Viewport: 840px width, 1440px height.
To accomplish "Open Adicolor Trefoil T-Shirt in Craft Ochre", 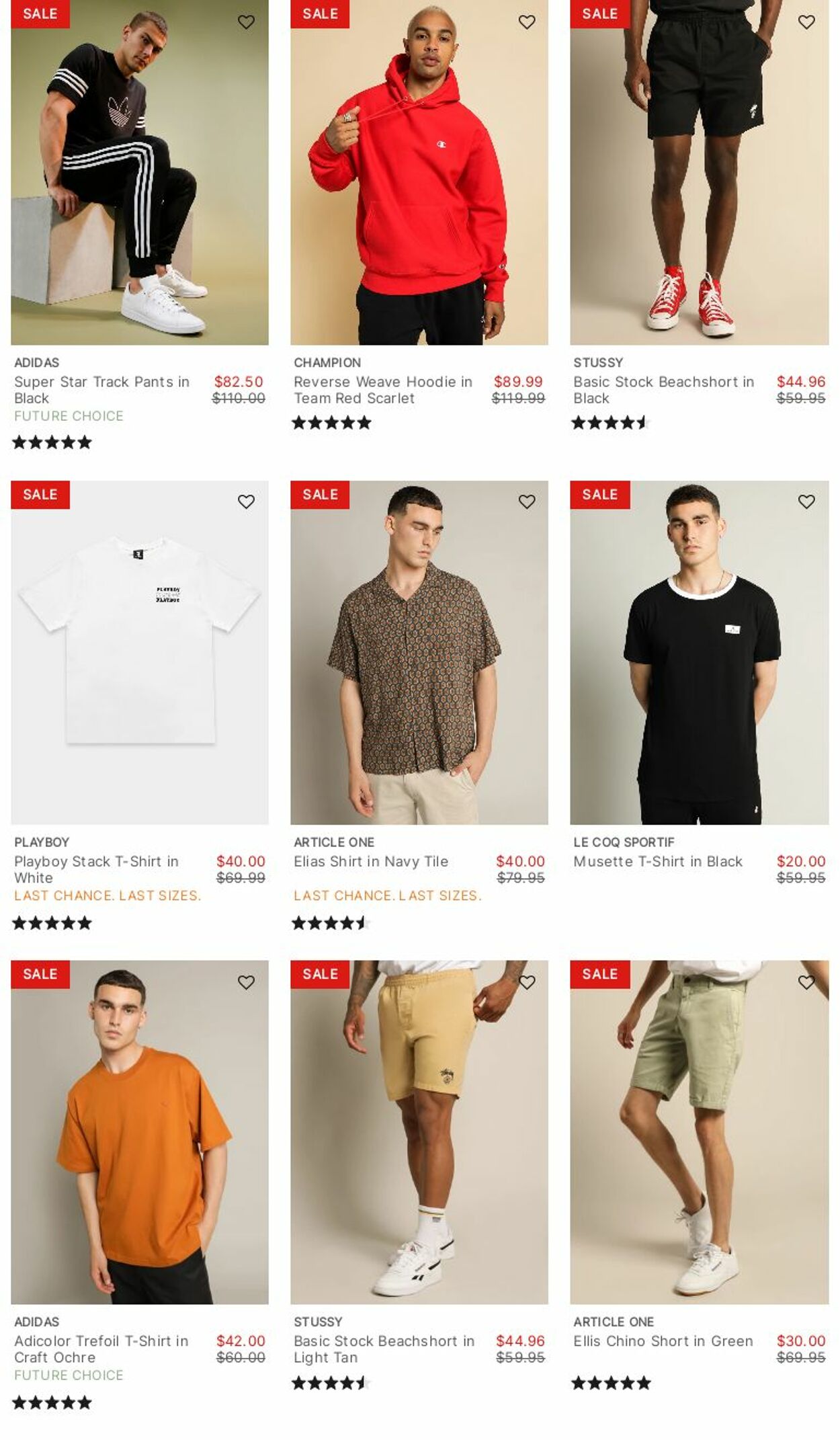I will click(x=101, y=1349).
